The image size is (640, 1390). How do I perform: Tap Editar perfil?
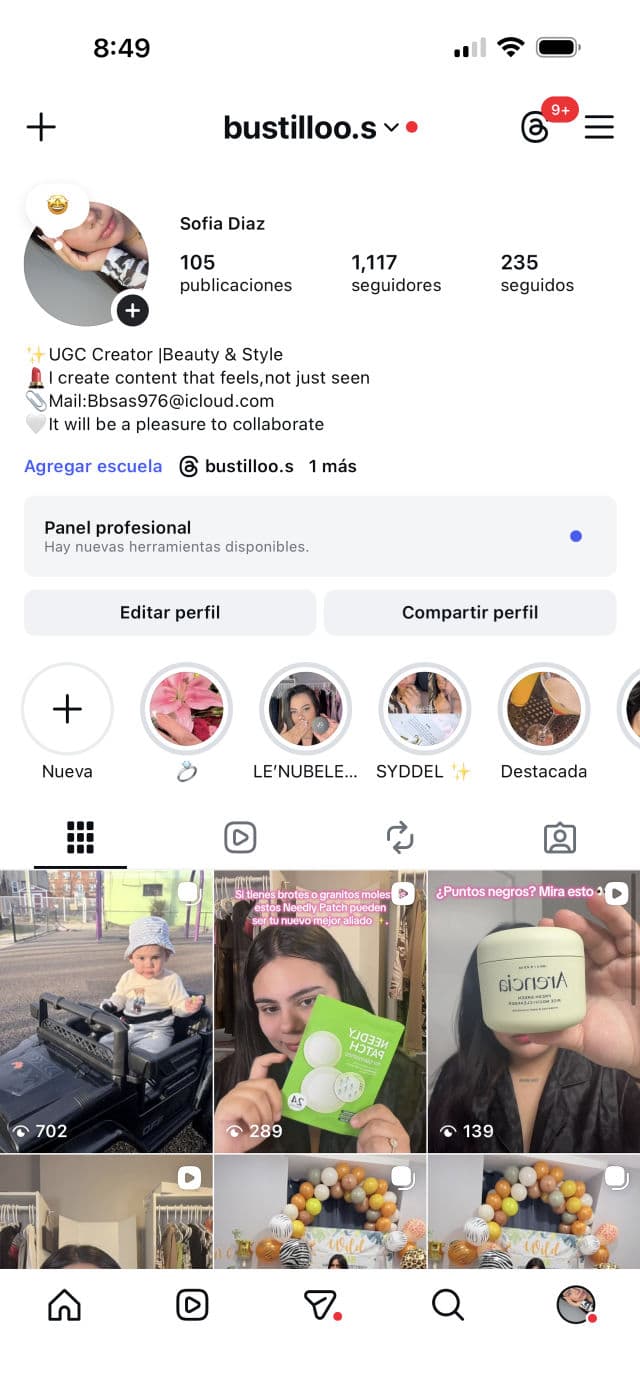pyautogui.click(x=170, y=613)
